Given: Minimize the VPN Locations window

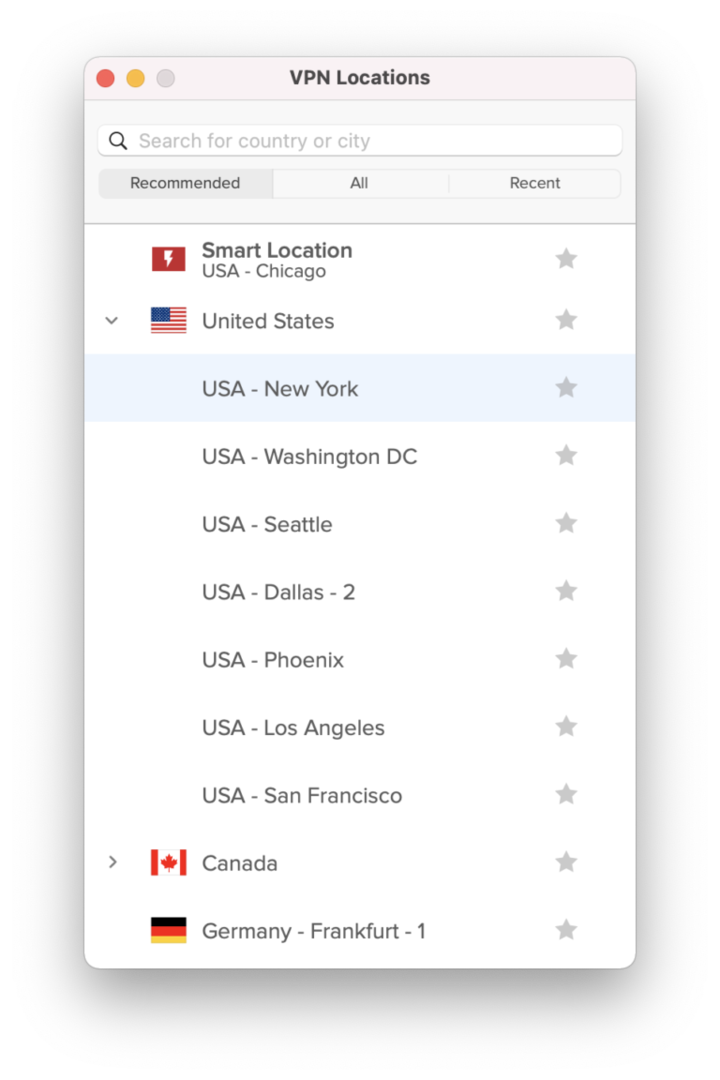Looking at the screenshot, I should click(135, 78).
